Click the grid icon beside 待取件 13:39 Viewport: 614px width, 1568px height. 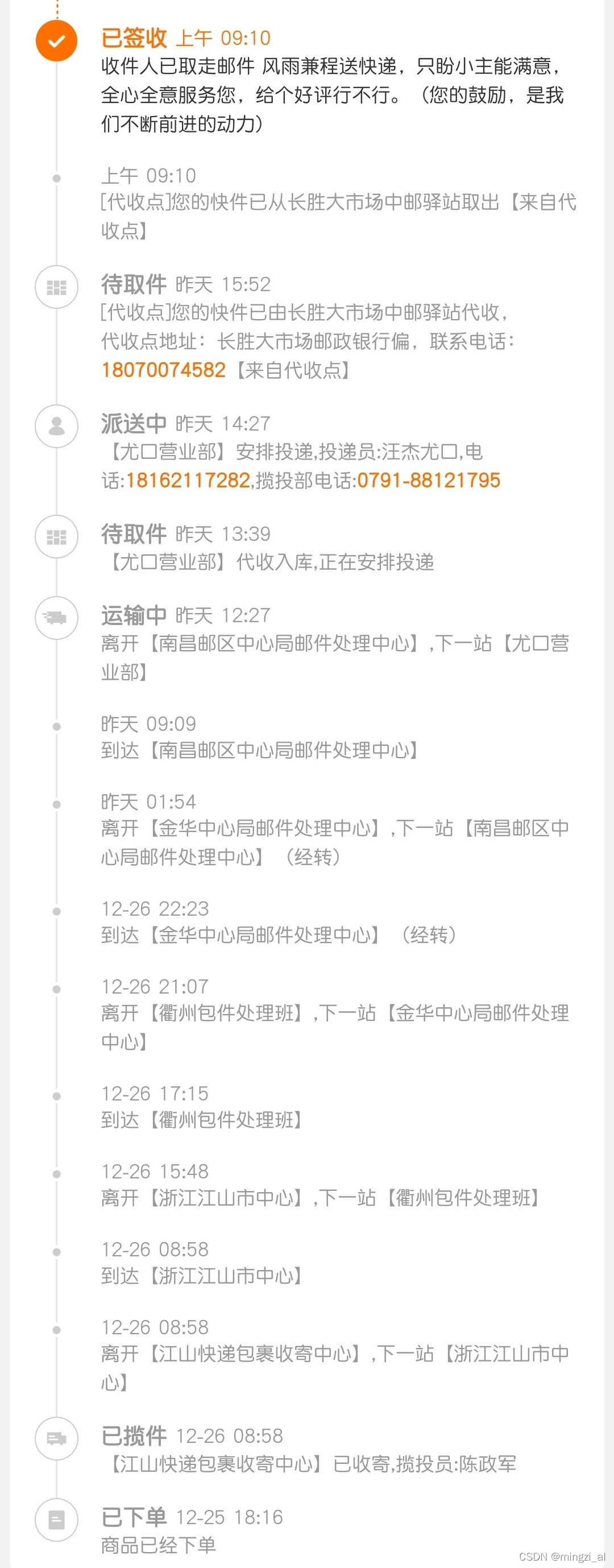(57, 537)
